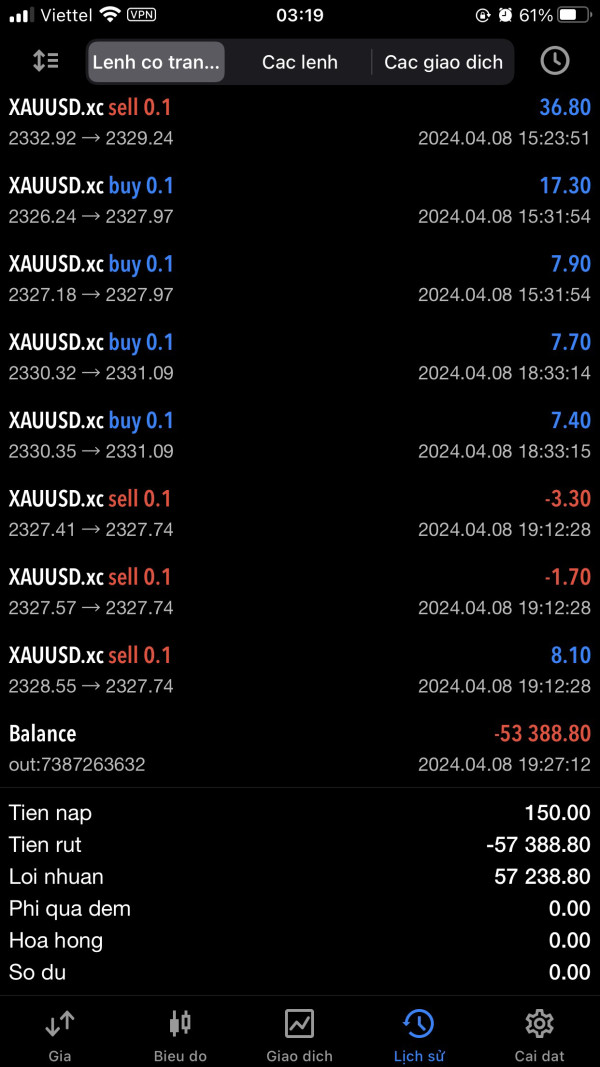This screenshot has height=1067, width=600.
Task: Open the XAUUSD.xc sell trade with 8.10 profit
Action: pos(300,669)
